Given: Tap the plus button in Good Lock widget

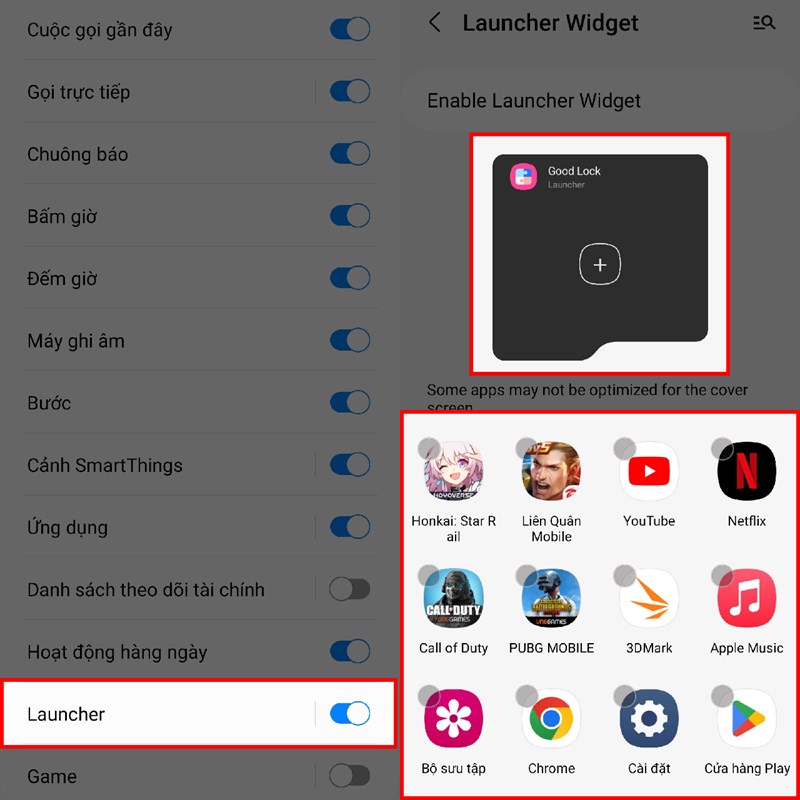Looking at the screenshot, I should [600, 265].
